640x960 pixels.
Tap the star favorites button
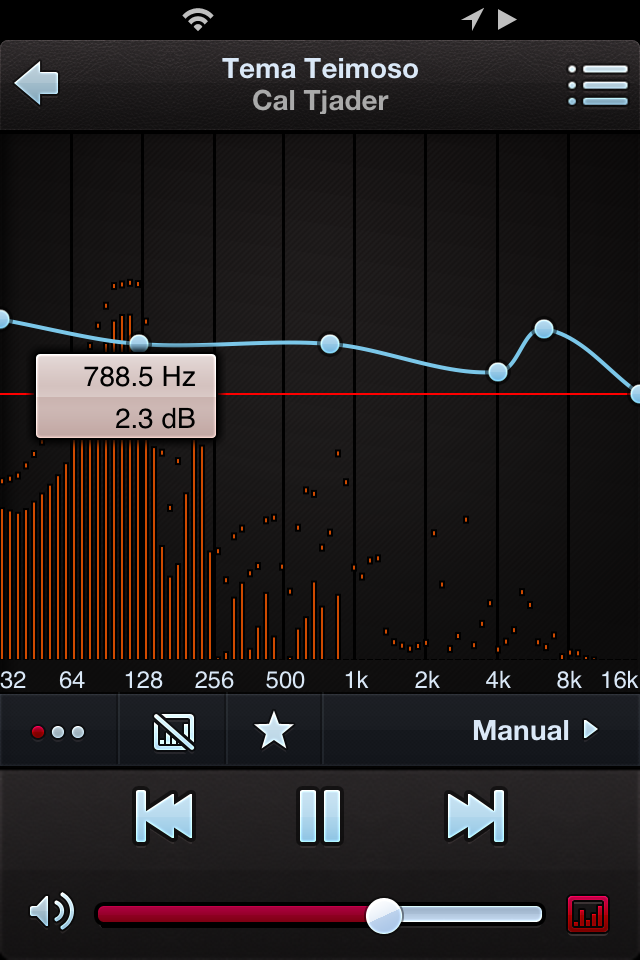click(274, 731)
